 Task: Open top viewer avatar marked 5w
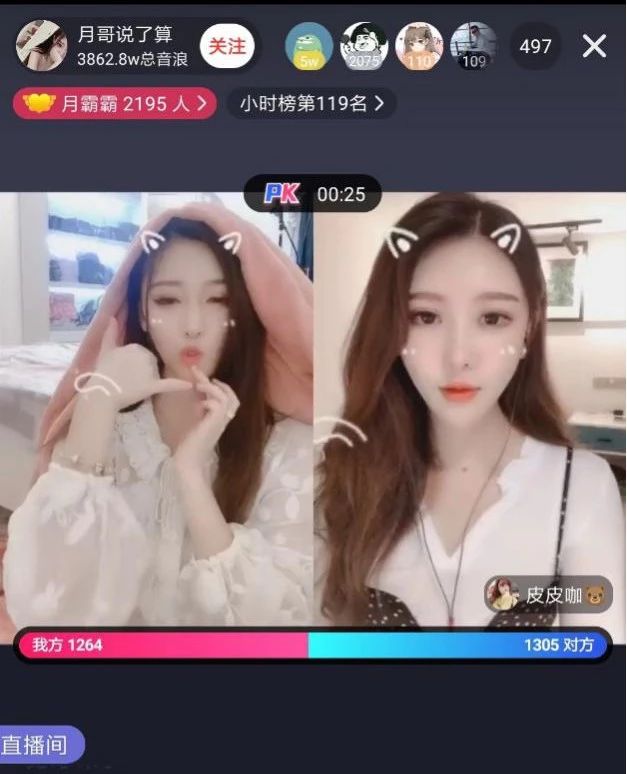tap(309, 46)
